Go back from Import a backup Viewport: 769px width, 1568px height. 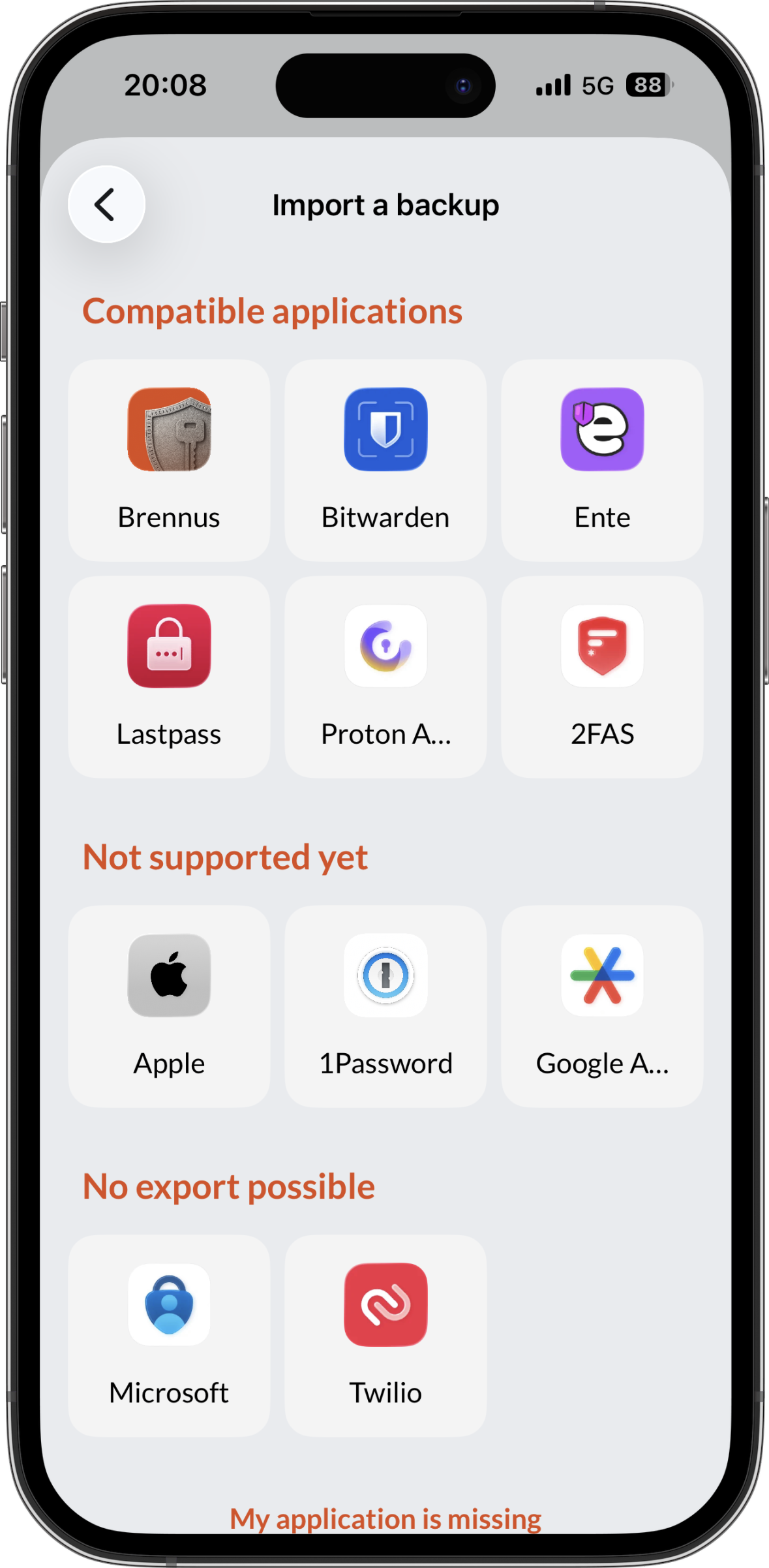click(x=106, y=204)
